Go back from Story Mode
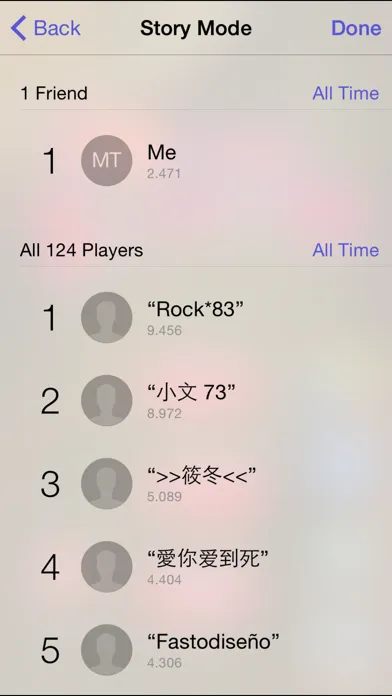The width and height of the screenshot is (392, 696). coord(45,28)
